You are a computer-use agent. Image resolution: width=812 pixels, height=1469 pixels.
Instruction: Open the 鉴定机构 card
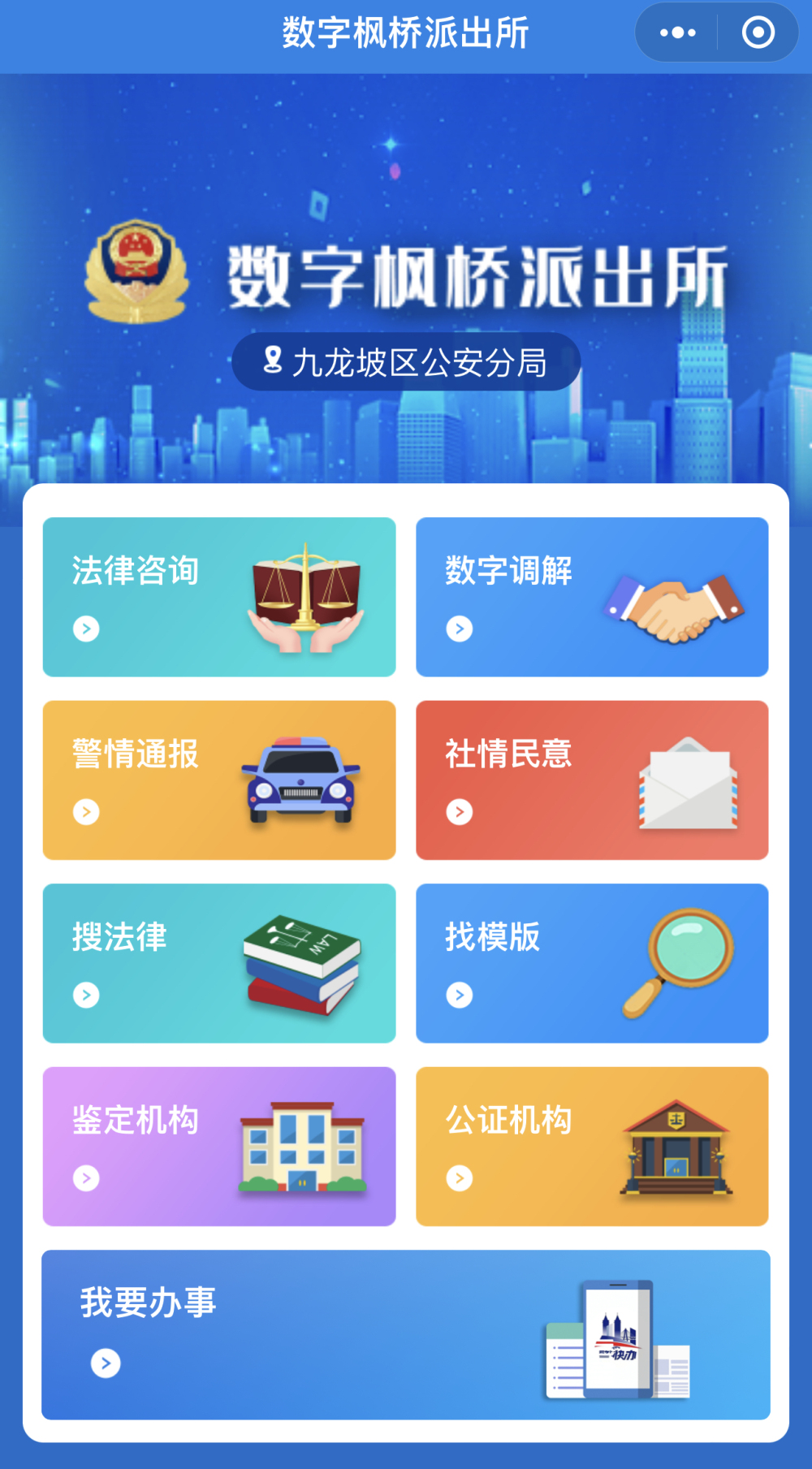219,1147
